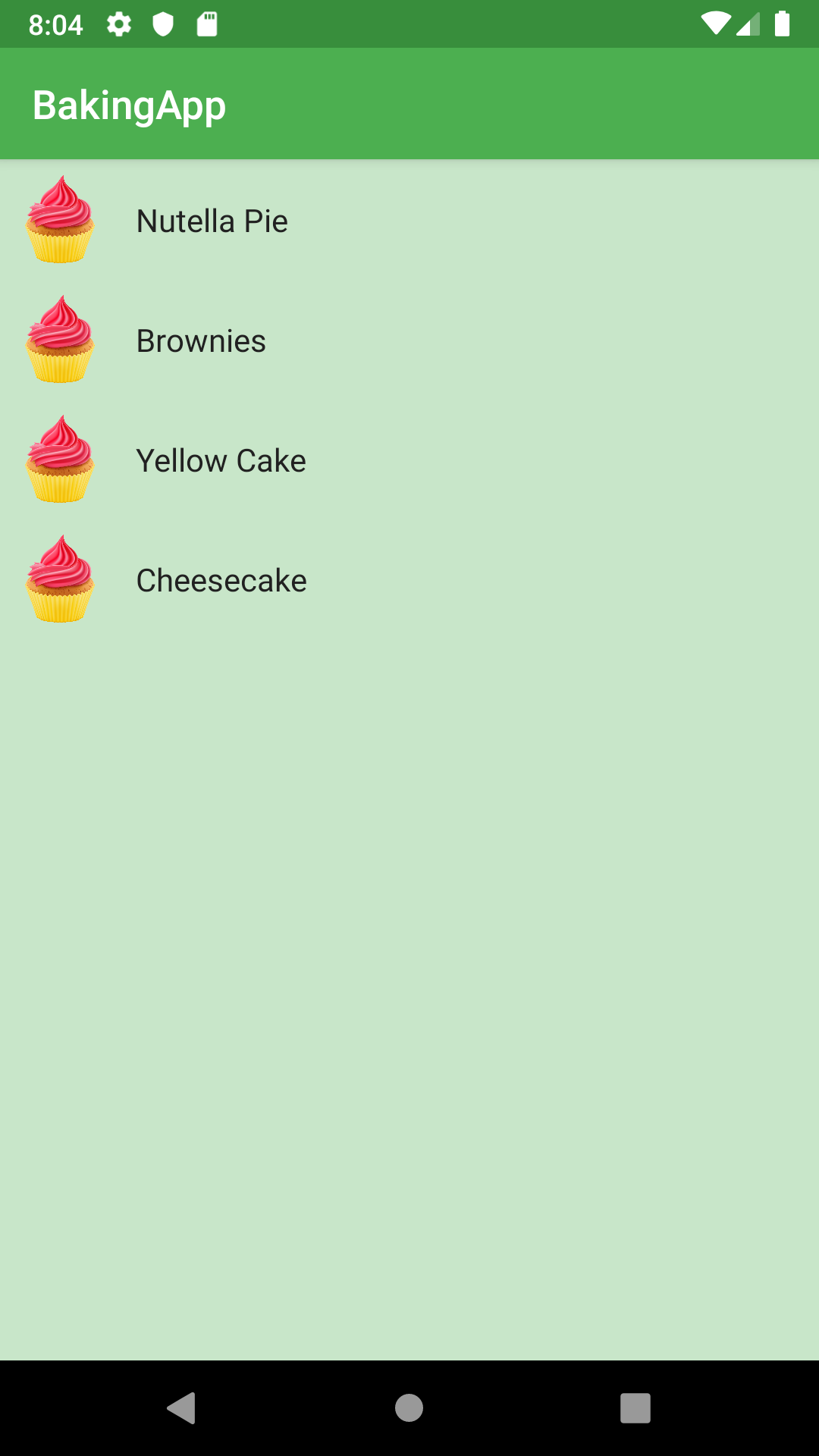Open the settings gear in the status bar
The image size is (819, 1456).
tap(120, 23)
